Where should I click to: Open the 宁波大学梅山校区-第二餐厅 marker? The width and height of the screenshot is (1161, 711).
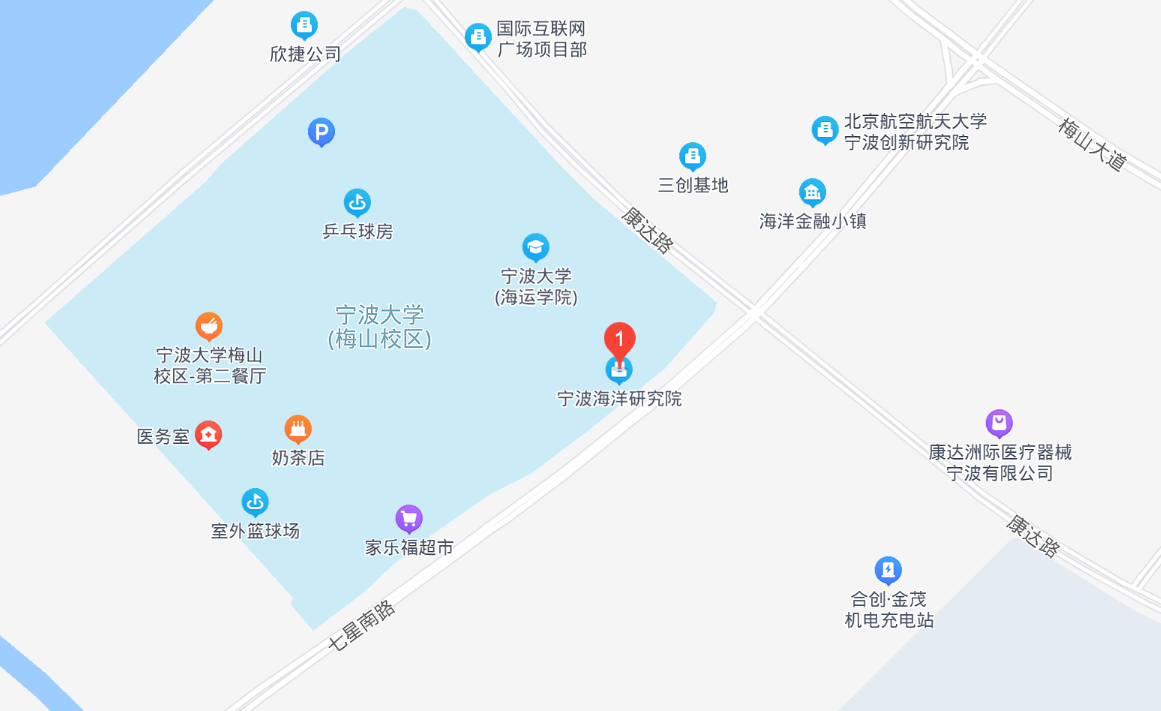pos(209,326)
